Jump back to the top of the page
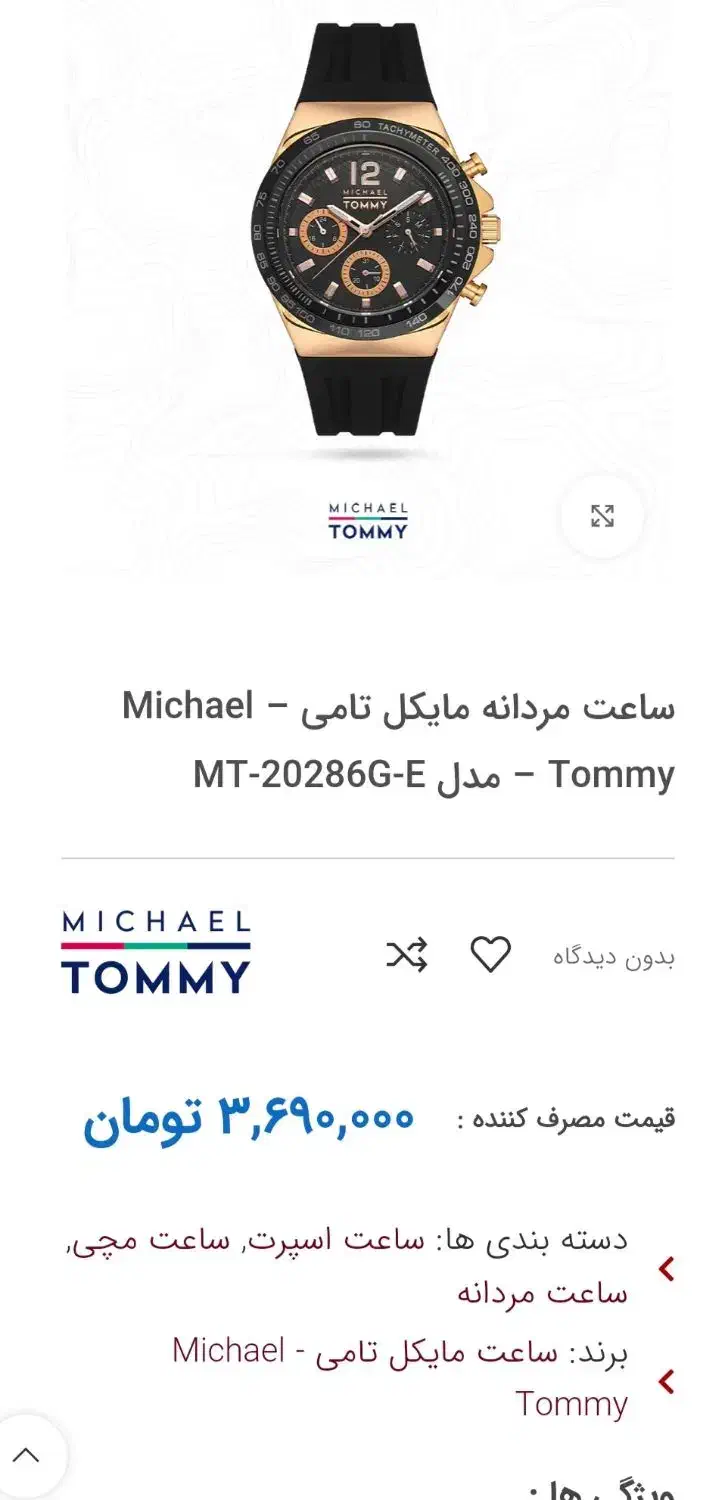The height and width of the screenshot is (1500, 728). coord(27,1456)
